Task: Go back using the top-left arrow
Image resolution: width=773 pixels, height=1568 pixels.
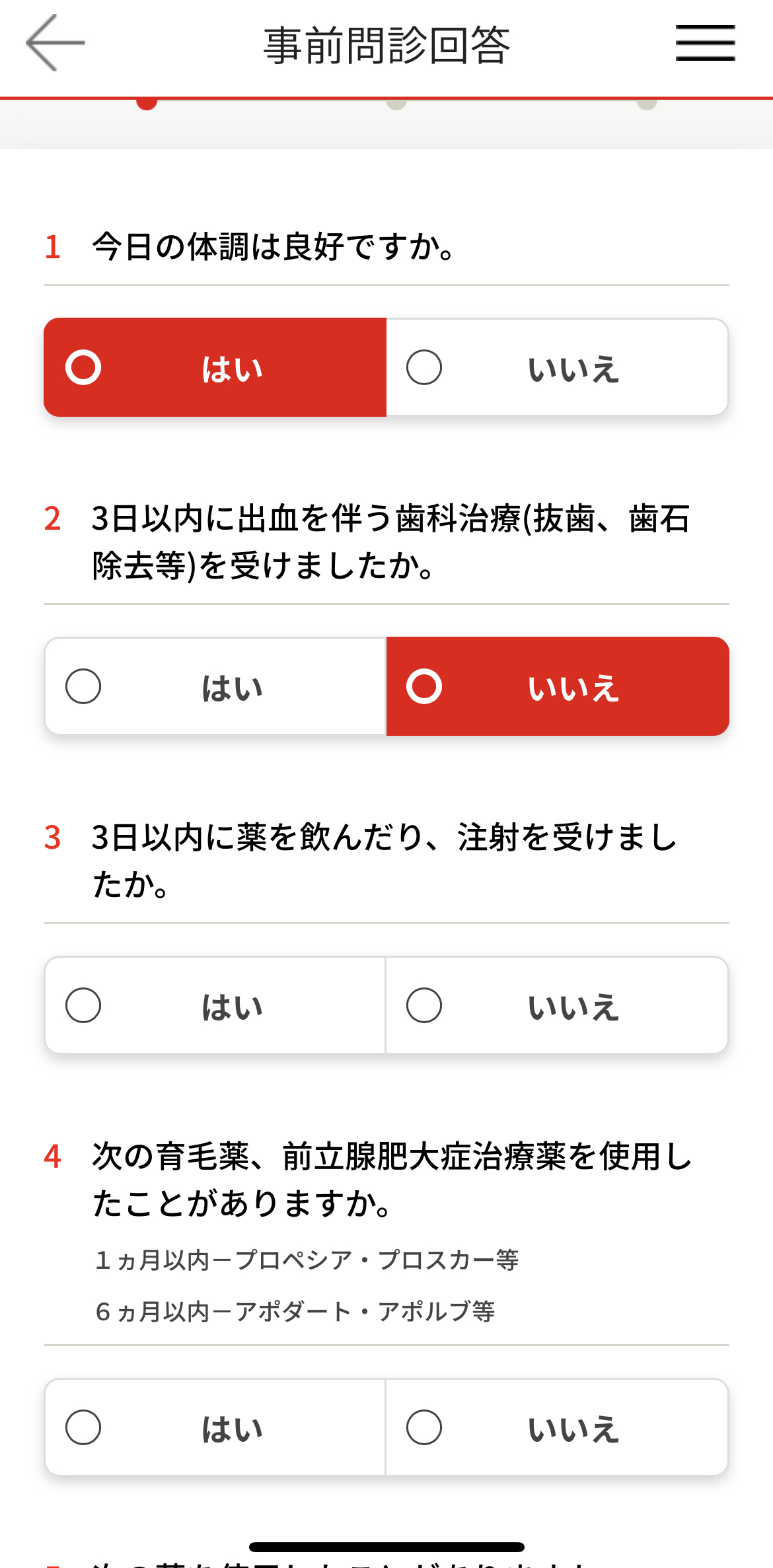Action: [55, 43]
